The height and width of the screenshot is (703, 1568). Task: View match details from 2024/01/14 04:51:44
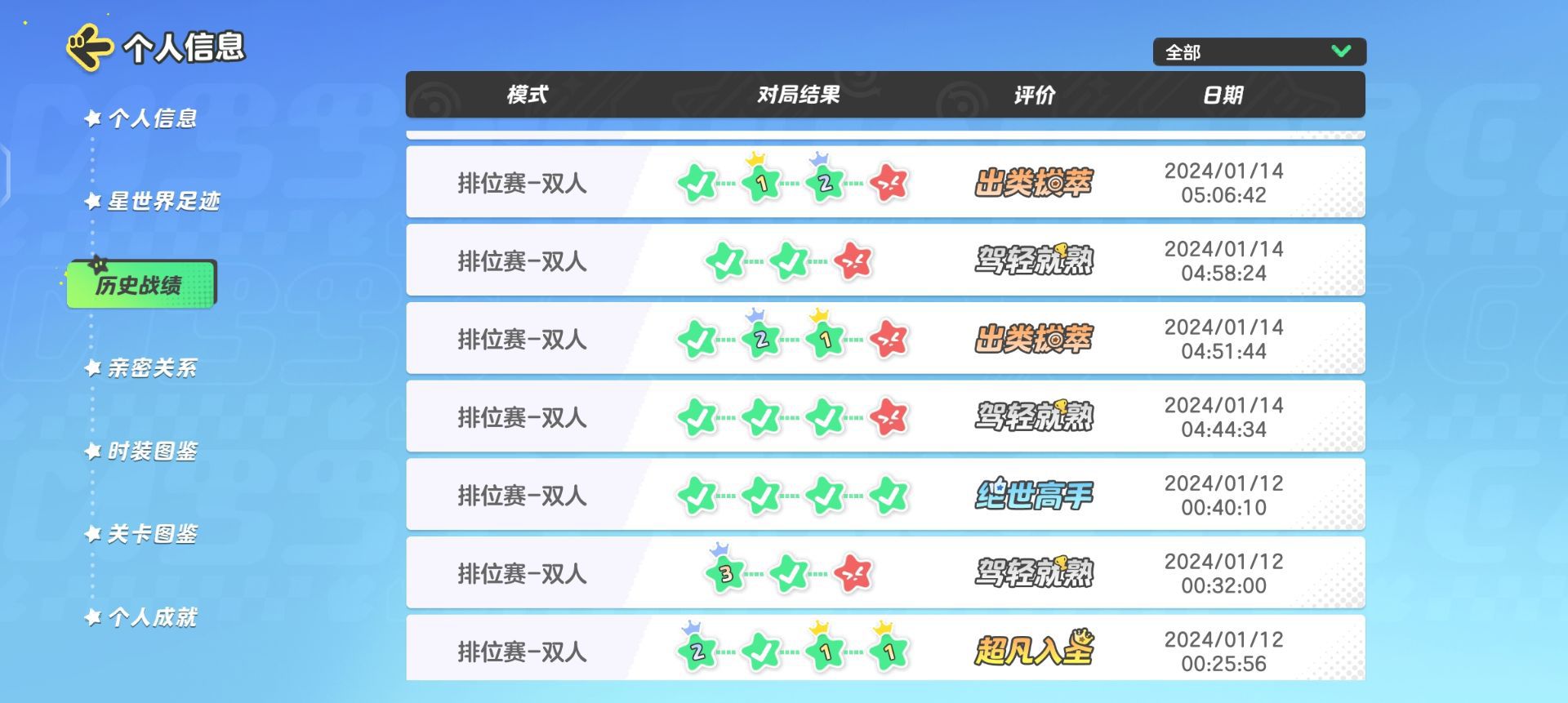pos(884,339)
